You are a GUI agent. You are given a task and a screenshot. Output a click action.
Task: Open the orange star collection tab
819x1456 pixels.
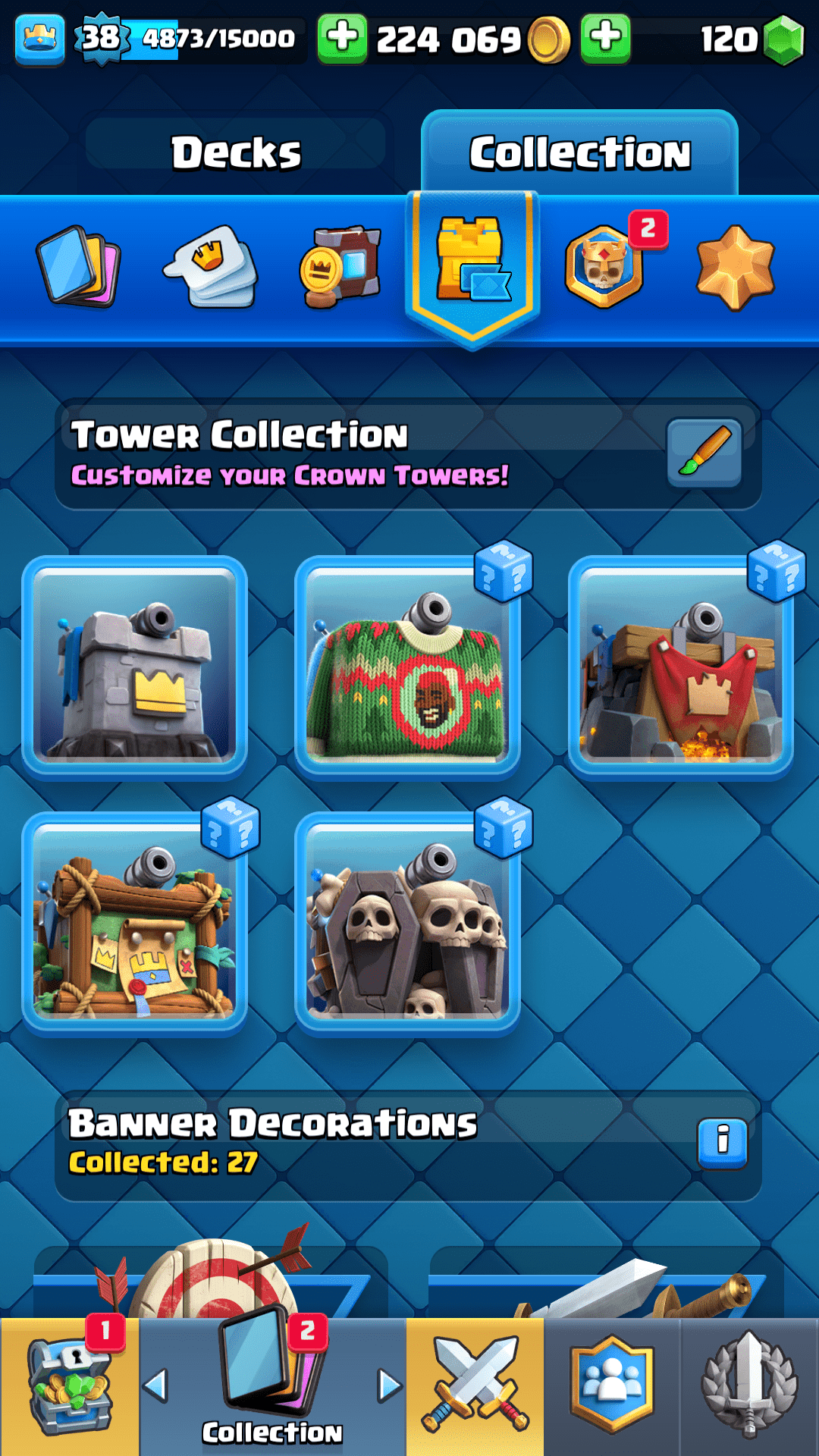click(x=735, y=267)
